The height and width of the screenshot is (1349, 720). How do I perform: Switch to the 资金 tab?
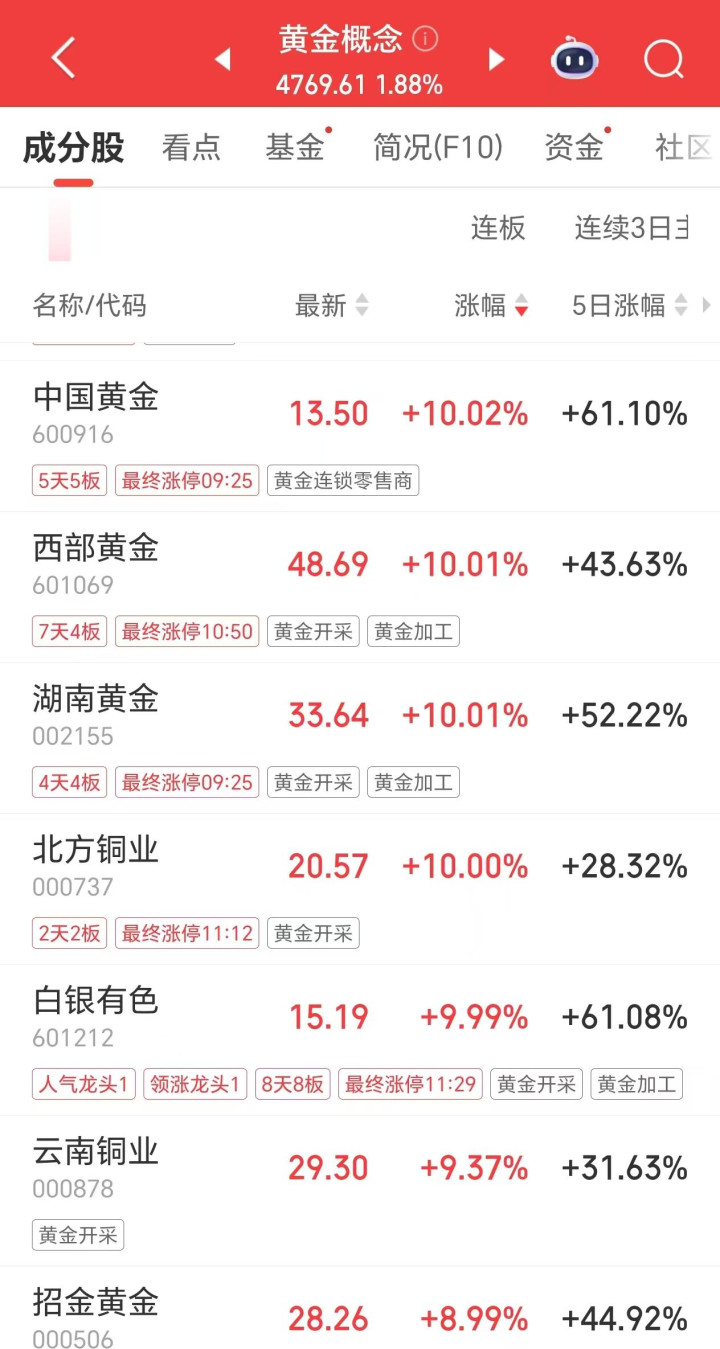pyautogui.click(x=574, y=148)
